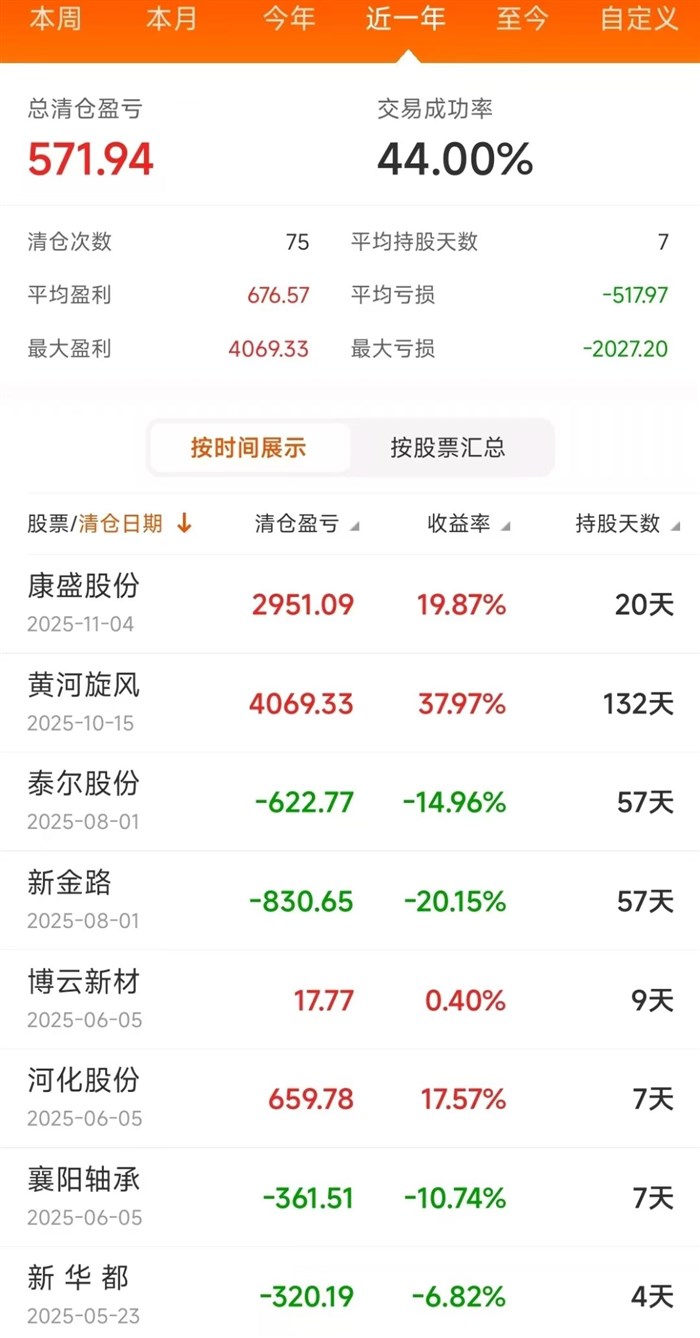Switch to the 近一年 tab
Image resolution: width=700 pixels, height=1338 pixels.
[405, 20]
